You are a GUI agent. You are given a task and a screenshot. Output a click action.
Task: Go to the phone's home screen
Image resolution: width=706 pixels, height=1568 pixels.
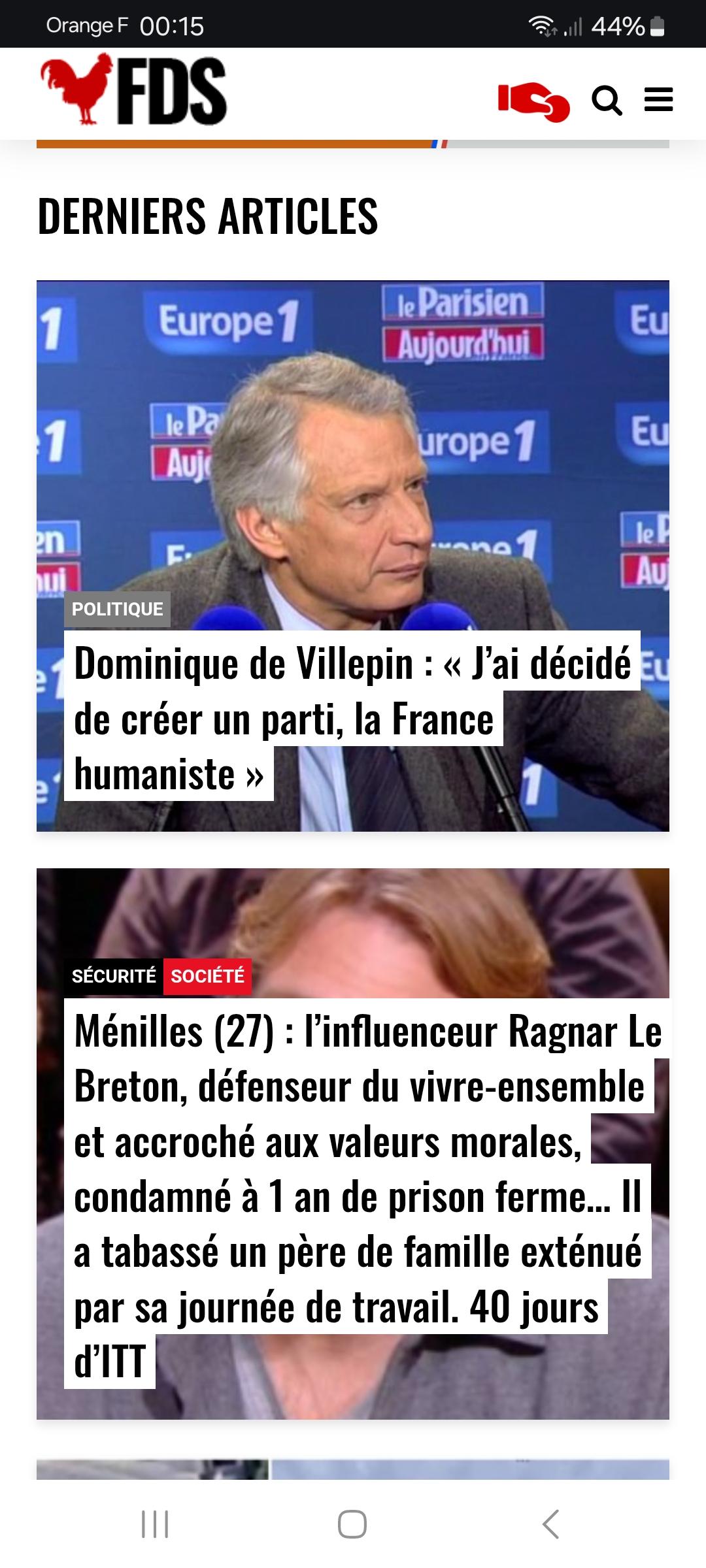point(352,1524)
